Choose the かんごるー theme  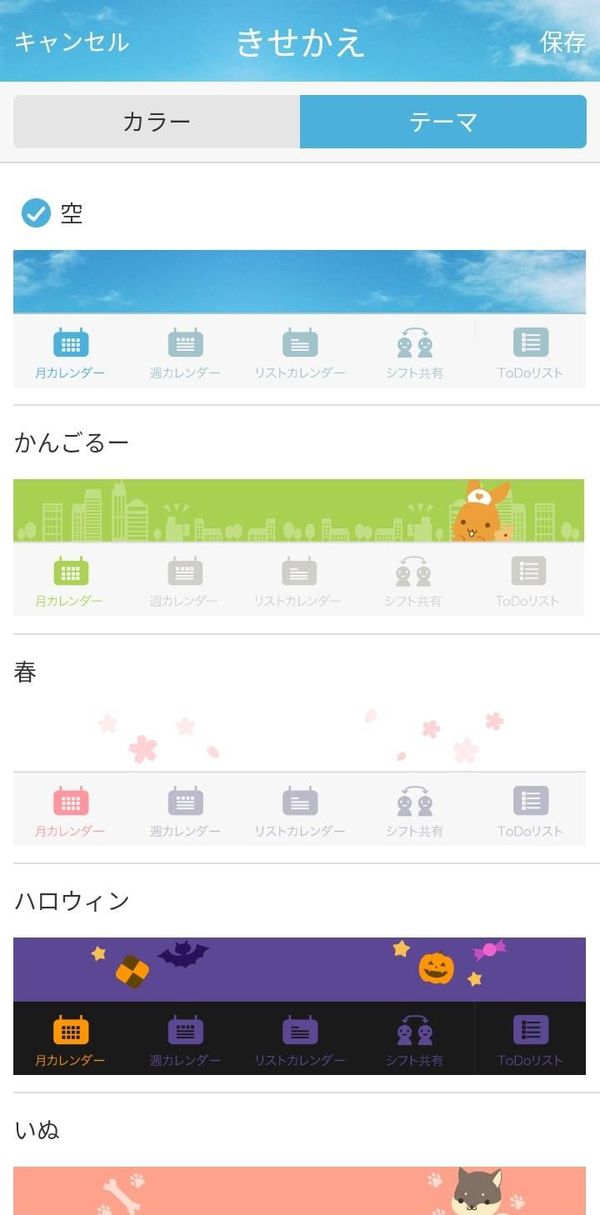click(300, 520)
